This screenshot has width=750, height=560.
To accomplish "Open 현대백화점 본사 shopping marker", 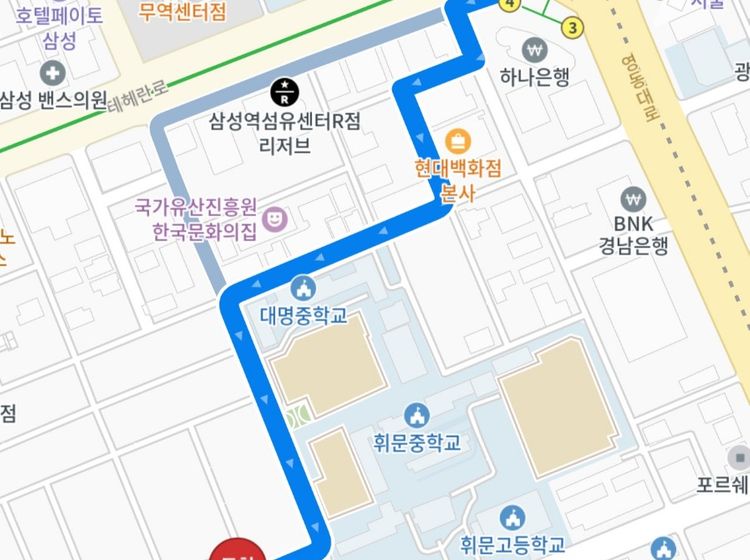I will [x=458, y=140].
